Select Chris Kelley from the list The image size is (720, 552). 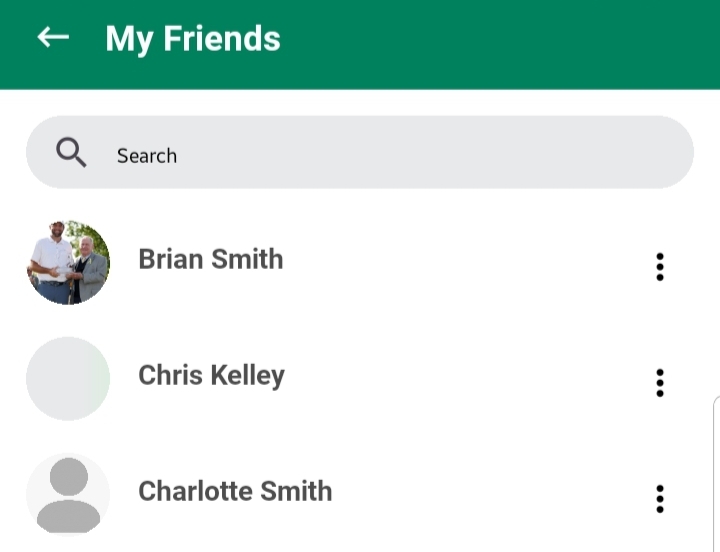[x=211, y=376]
